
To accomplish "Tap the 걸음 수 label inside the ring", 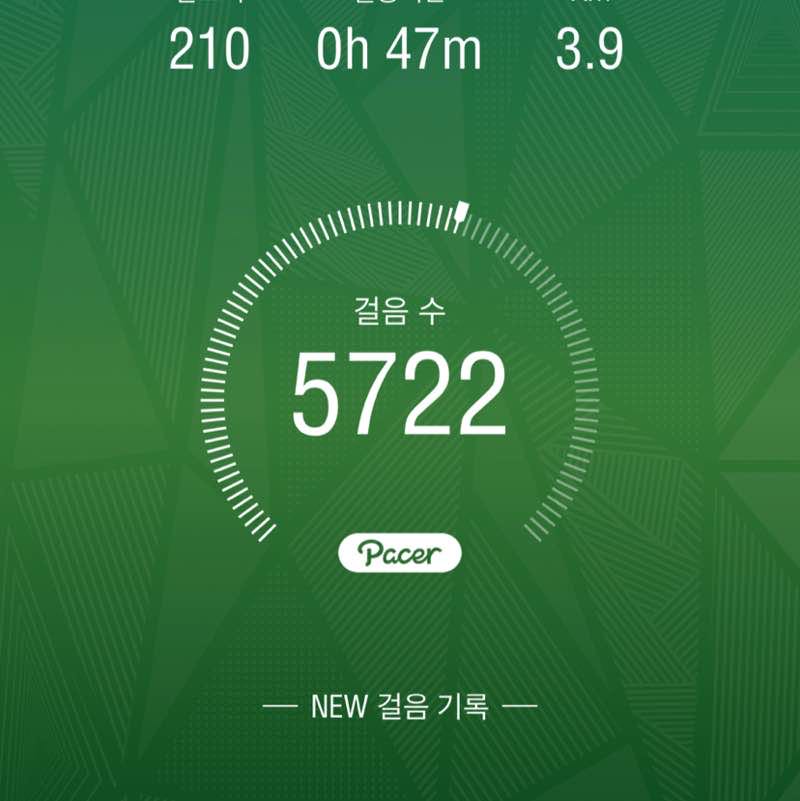I will 400,310.
